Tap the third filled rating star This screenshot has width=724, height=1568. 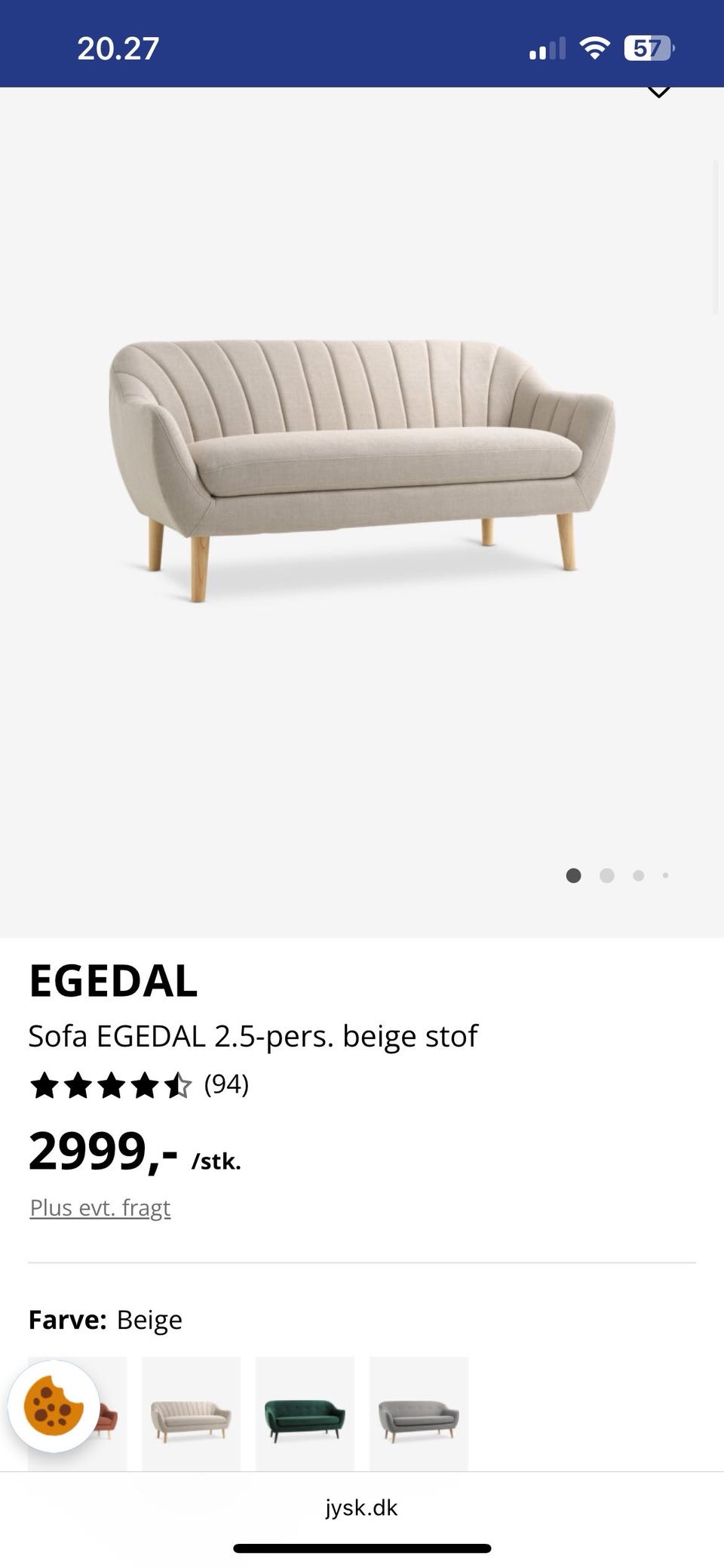click(x=111, y=1086)
